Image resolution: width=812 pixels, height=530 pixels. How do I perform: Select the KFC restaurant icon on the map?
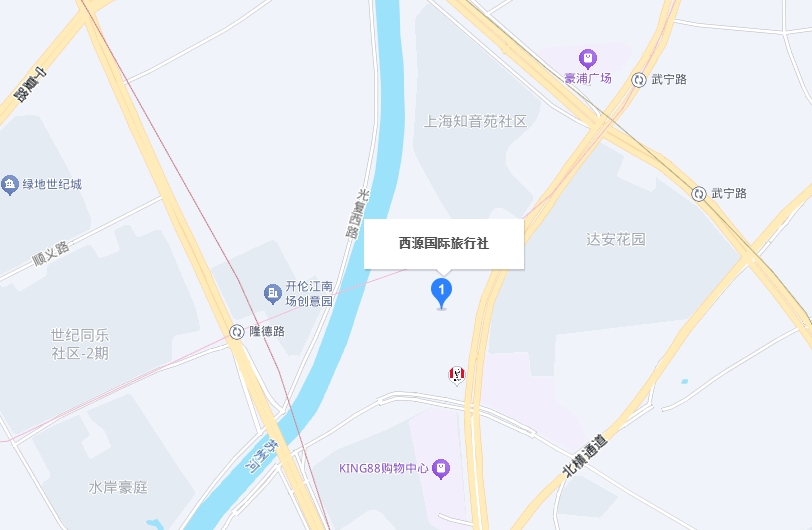[457, 374]
